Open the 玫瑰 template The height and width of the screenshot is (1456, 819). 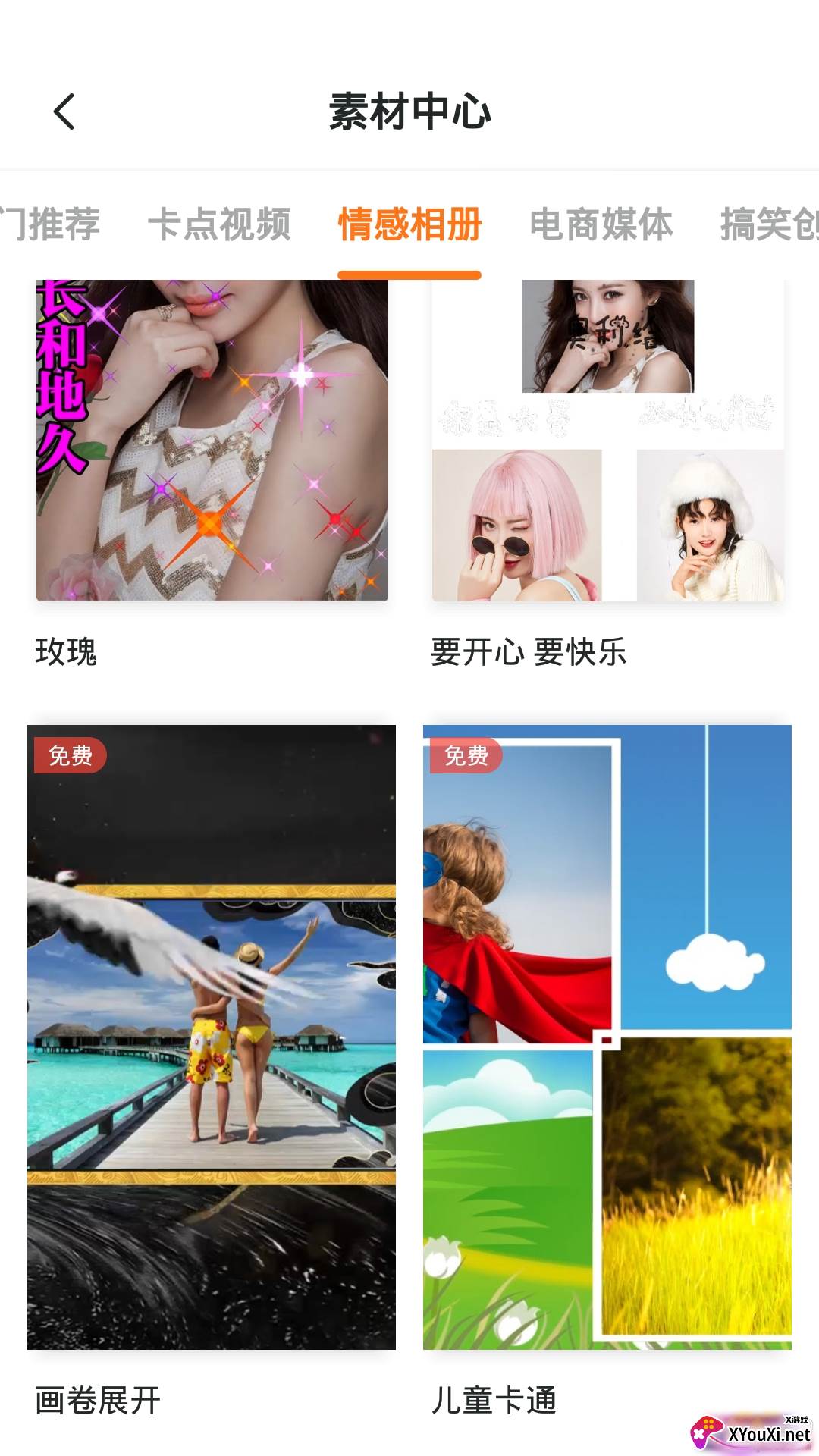pos(212,440)
